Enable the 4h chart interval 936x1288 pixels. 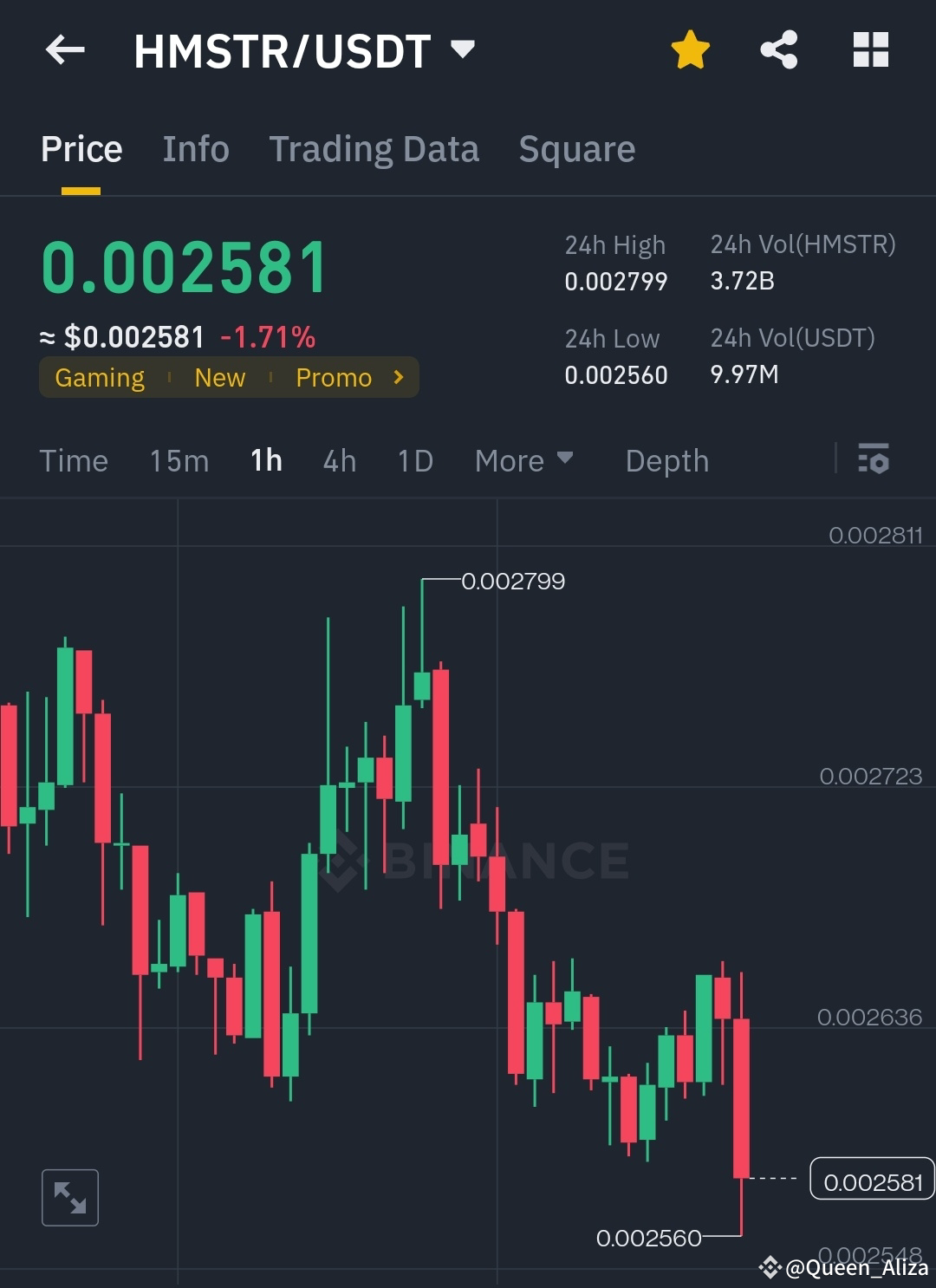tap(339, 460)
